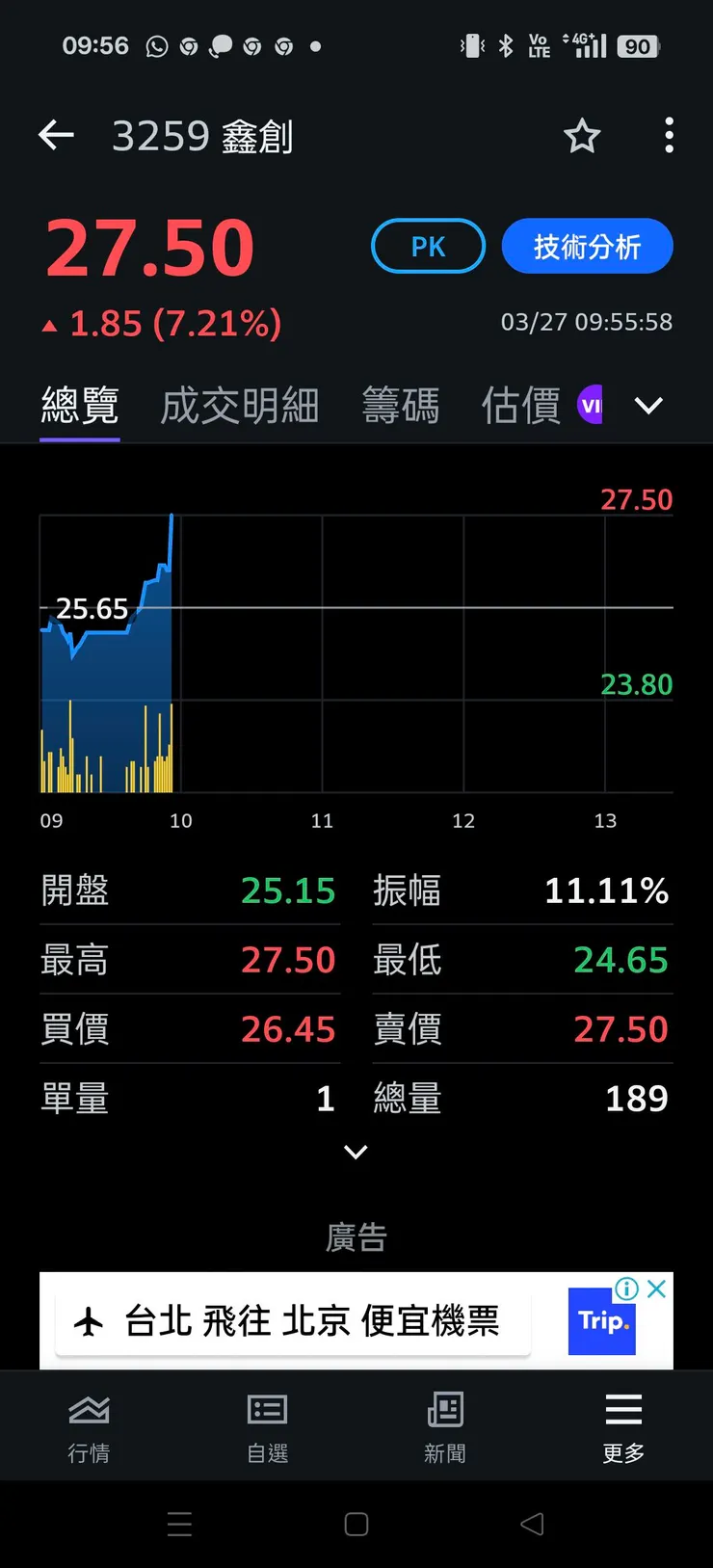The height and width of the screenshot is (1568, 713).
Task: Expand more stock details below 總量
Action: (356, 1153)
